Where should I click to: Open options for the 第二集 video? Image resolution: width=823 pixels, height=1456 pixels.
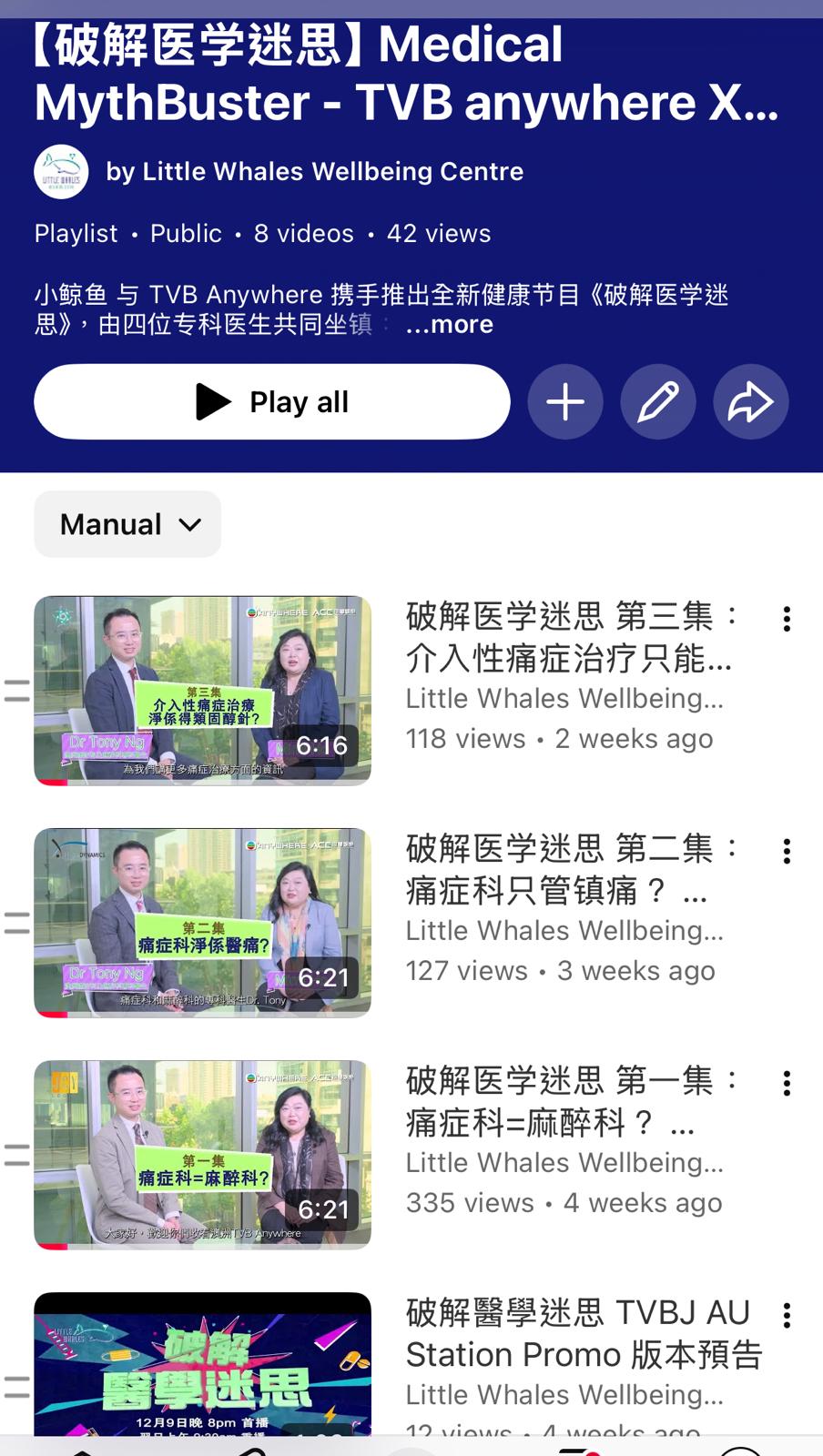[787, 851]
